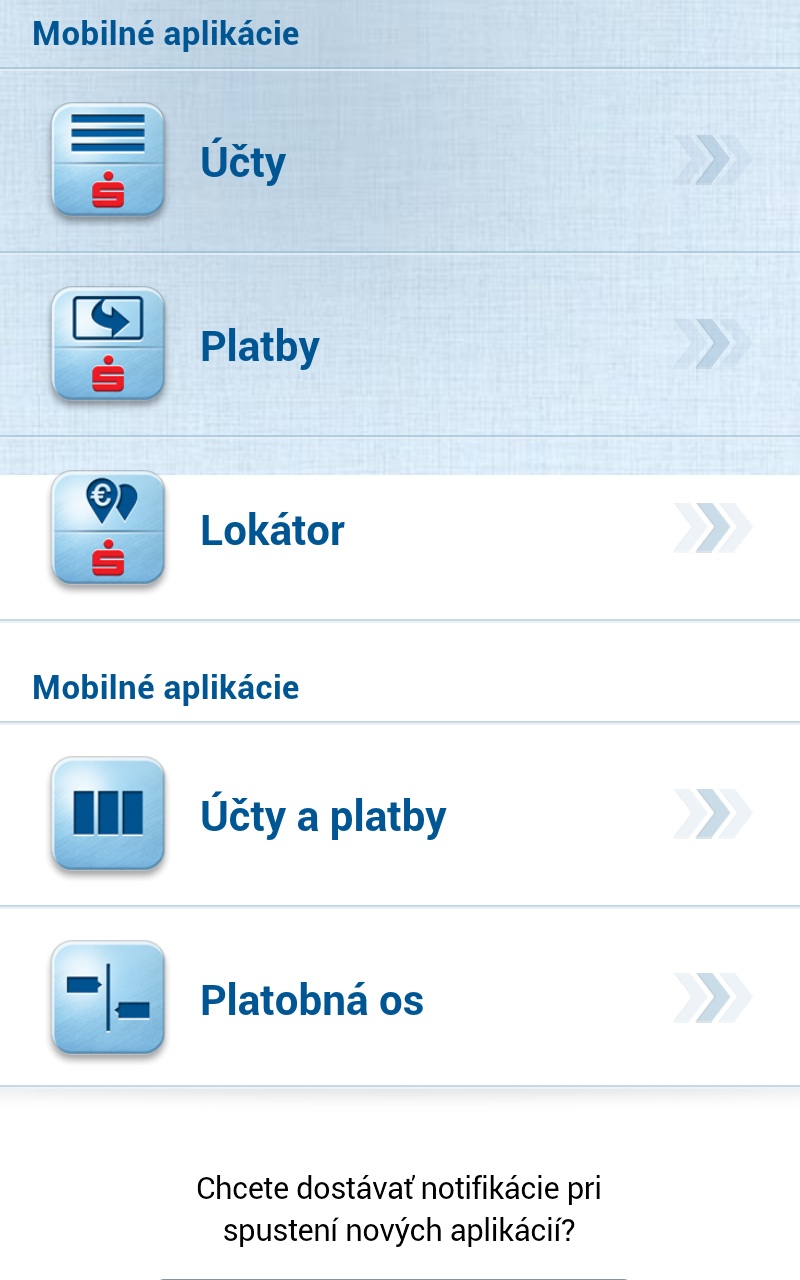Open the Účty app row
The width and height of the screenshot is (800, 1280).
(x=400, y=161)
